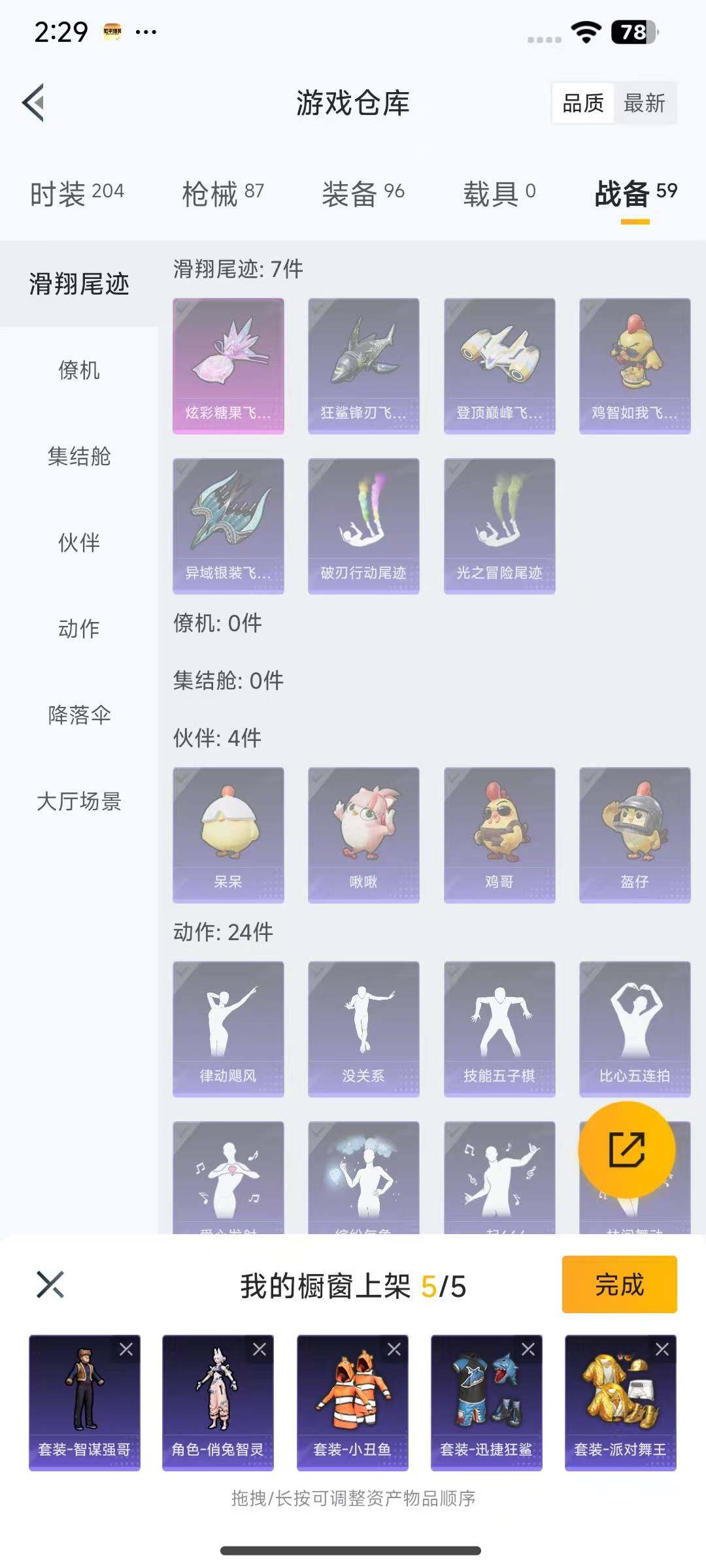Go back from 游戏仓库
Image resolution: width=706 pixels, height=1568 pixels.
coord(34,103)
